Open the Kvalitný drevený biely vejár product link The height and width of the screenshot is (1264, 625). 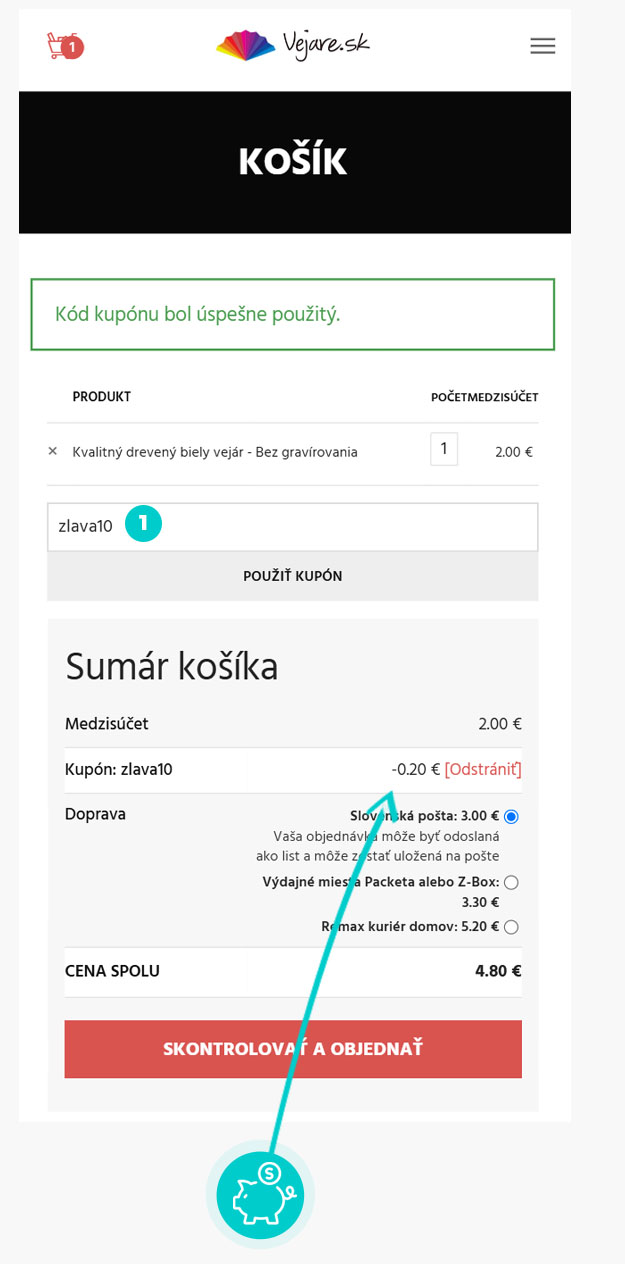click(215, 452)
